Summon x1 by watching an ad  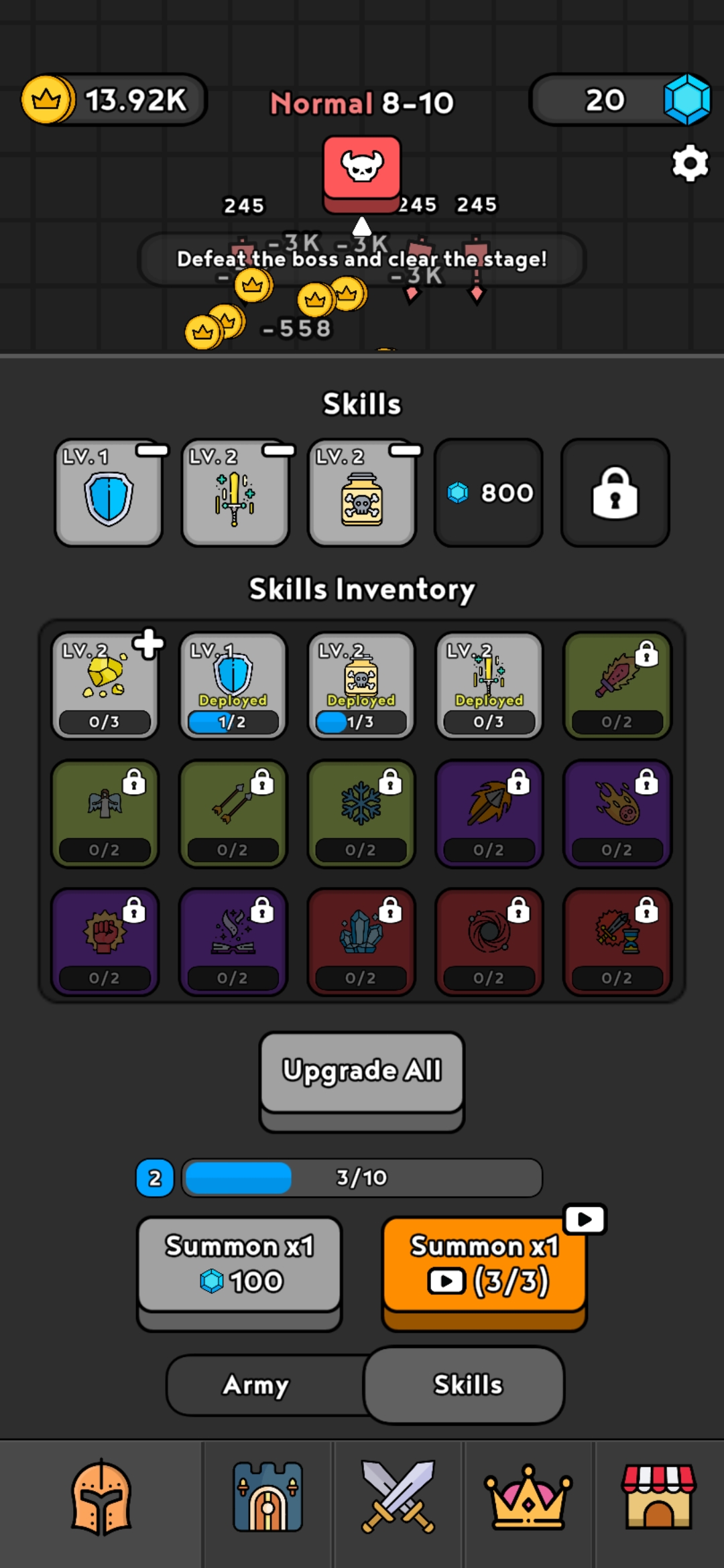(484, 1272)
